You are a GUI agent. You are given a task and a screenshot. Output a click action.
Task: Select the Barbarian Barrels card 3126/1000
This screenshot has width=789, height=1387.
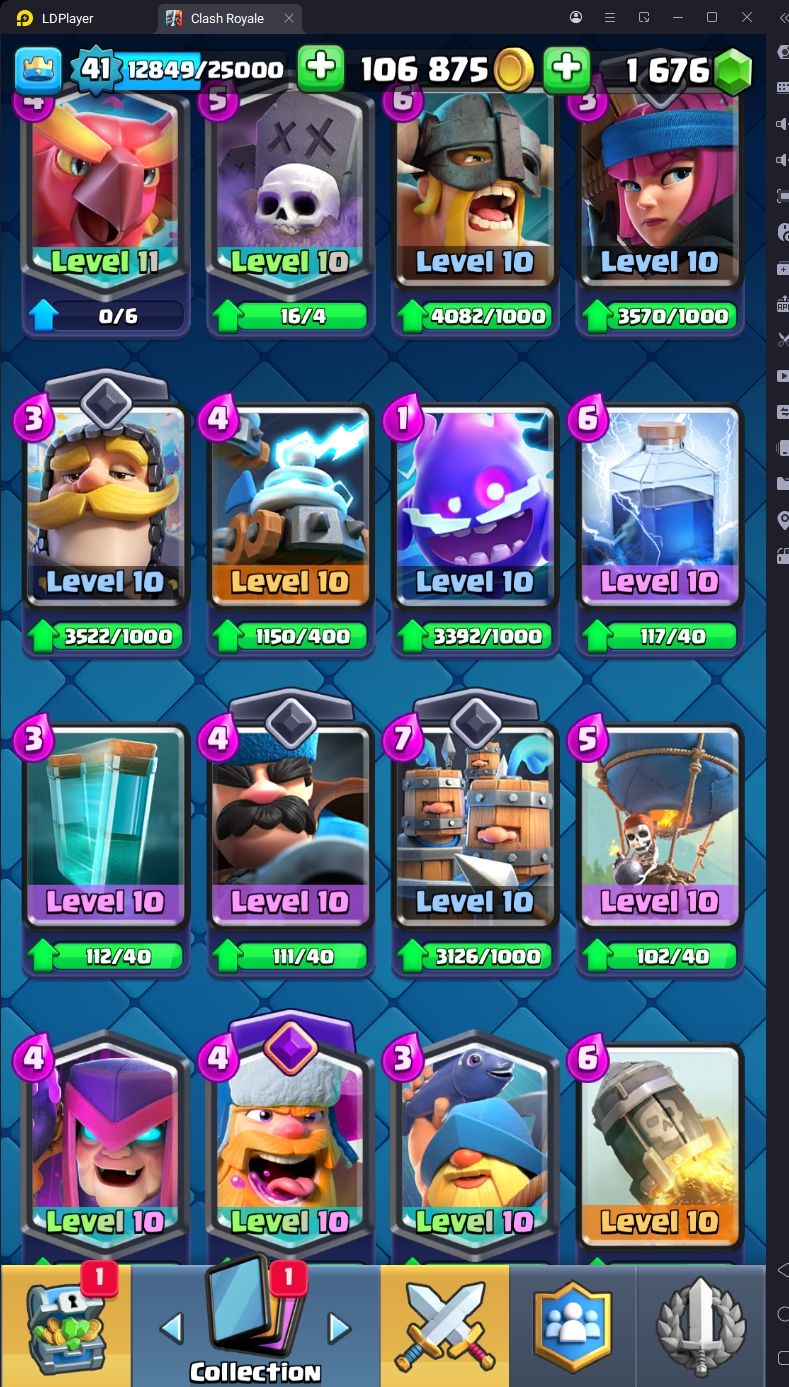click(474, 825)
